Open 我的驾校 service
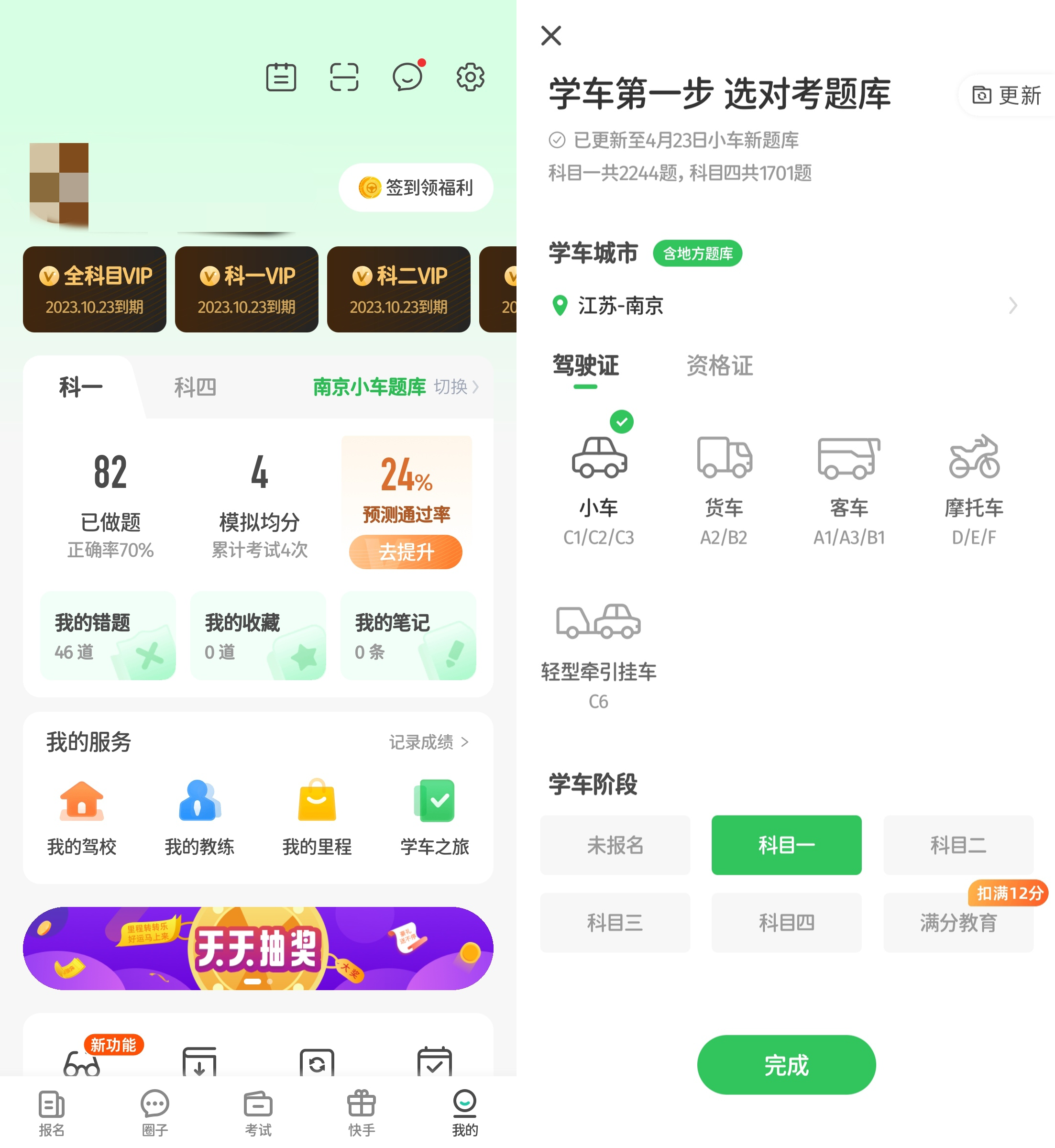This screenshot has height=1148, width=1055. [x=82, y=817]
